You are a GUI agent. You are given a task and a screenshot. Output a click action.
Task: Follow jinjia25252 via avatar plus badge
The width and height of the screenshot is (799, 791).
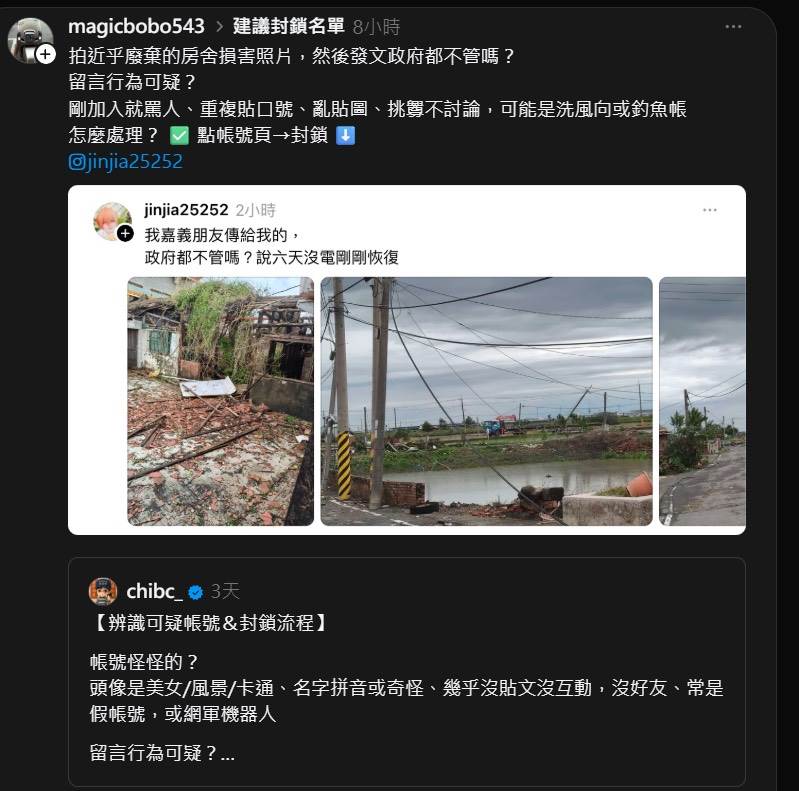tap(125, 234)
